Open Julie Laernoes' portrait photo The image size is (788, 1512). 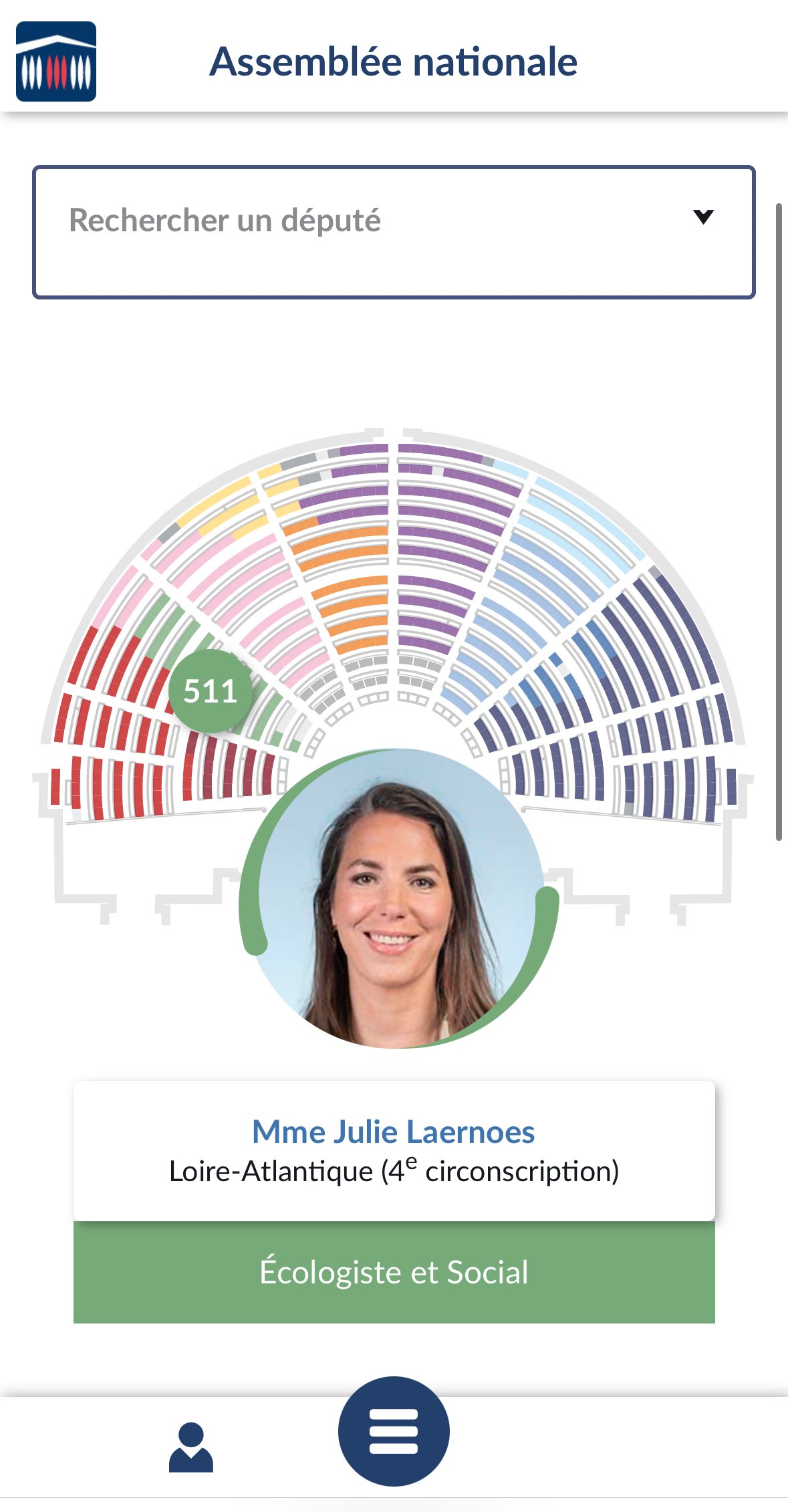(x=398, y=899)
